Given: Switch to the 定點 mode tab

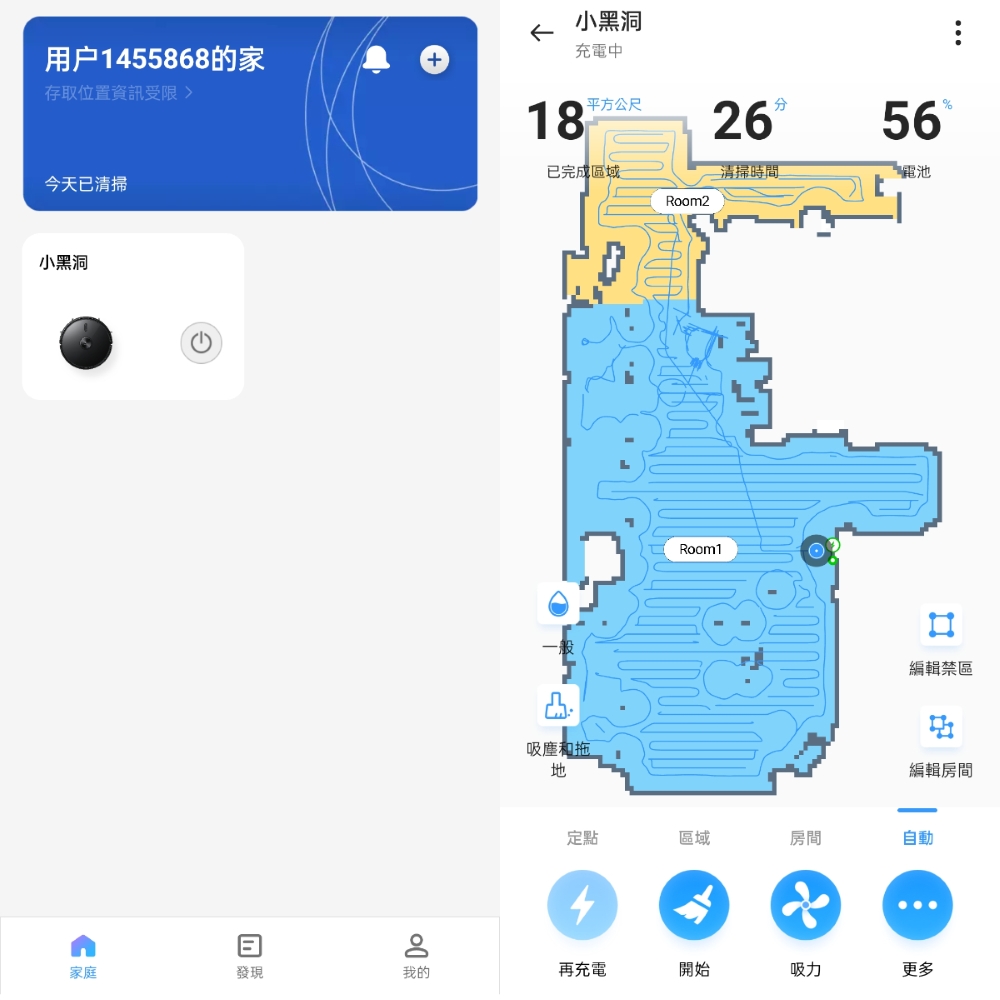Looking at the screenshot, I should [582, 838].
